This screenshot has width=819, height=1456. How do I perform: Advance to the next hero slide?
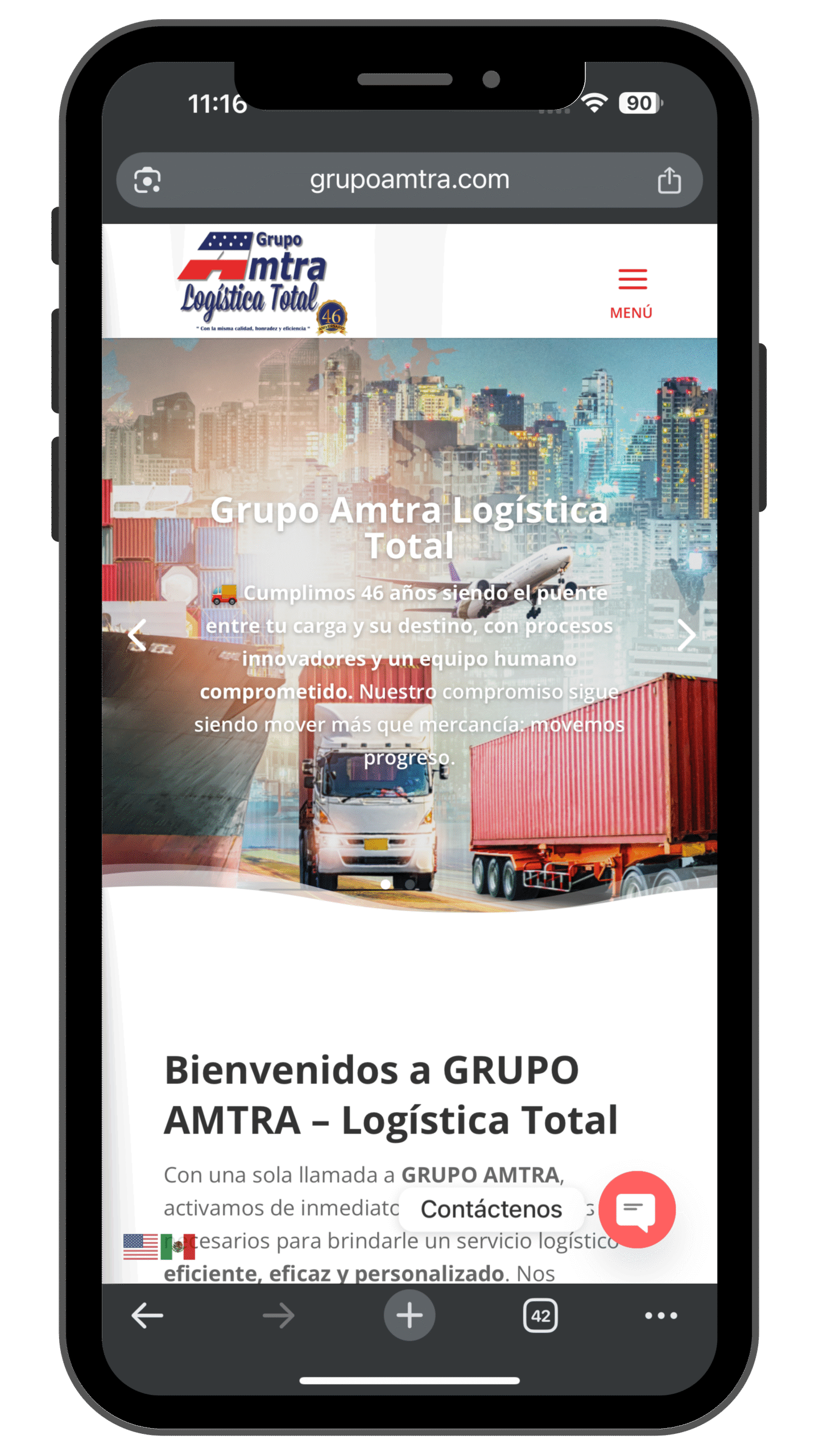click(x=686, y=635)
